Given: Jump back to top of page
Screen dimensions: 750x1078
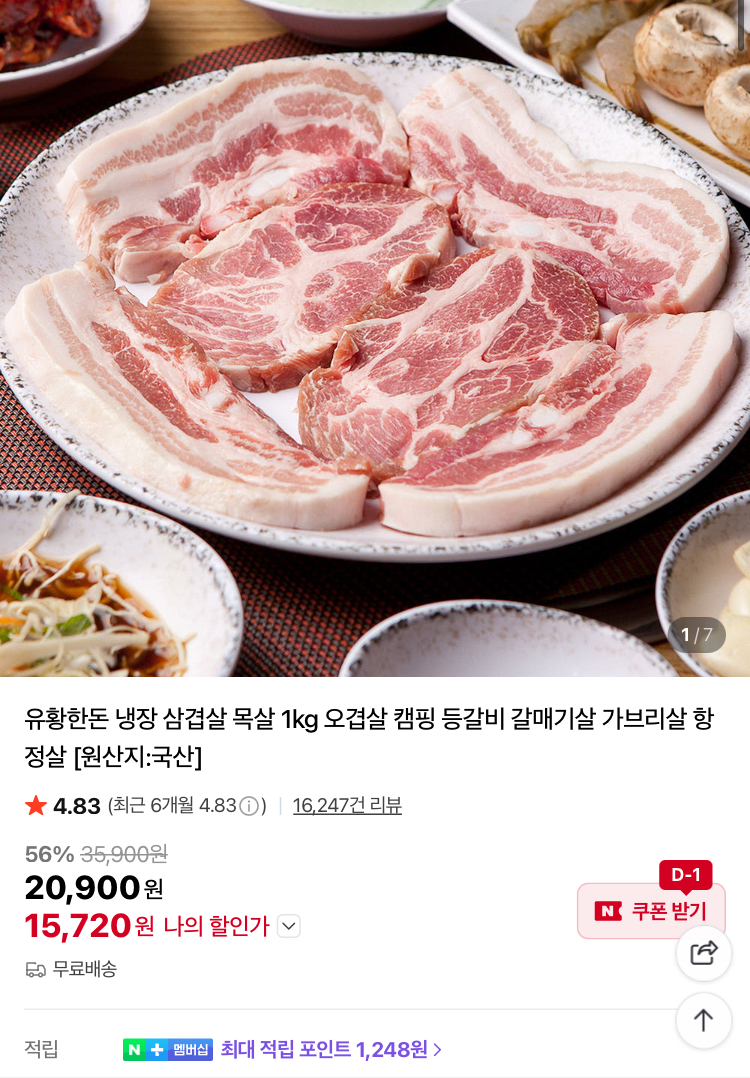Looking at the screenshot, I should (704, 1020).
